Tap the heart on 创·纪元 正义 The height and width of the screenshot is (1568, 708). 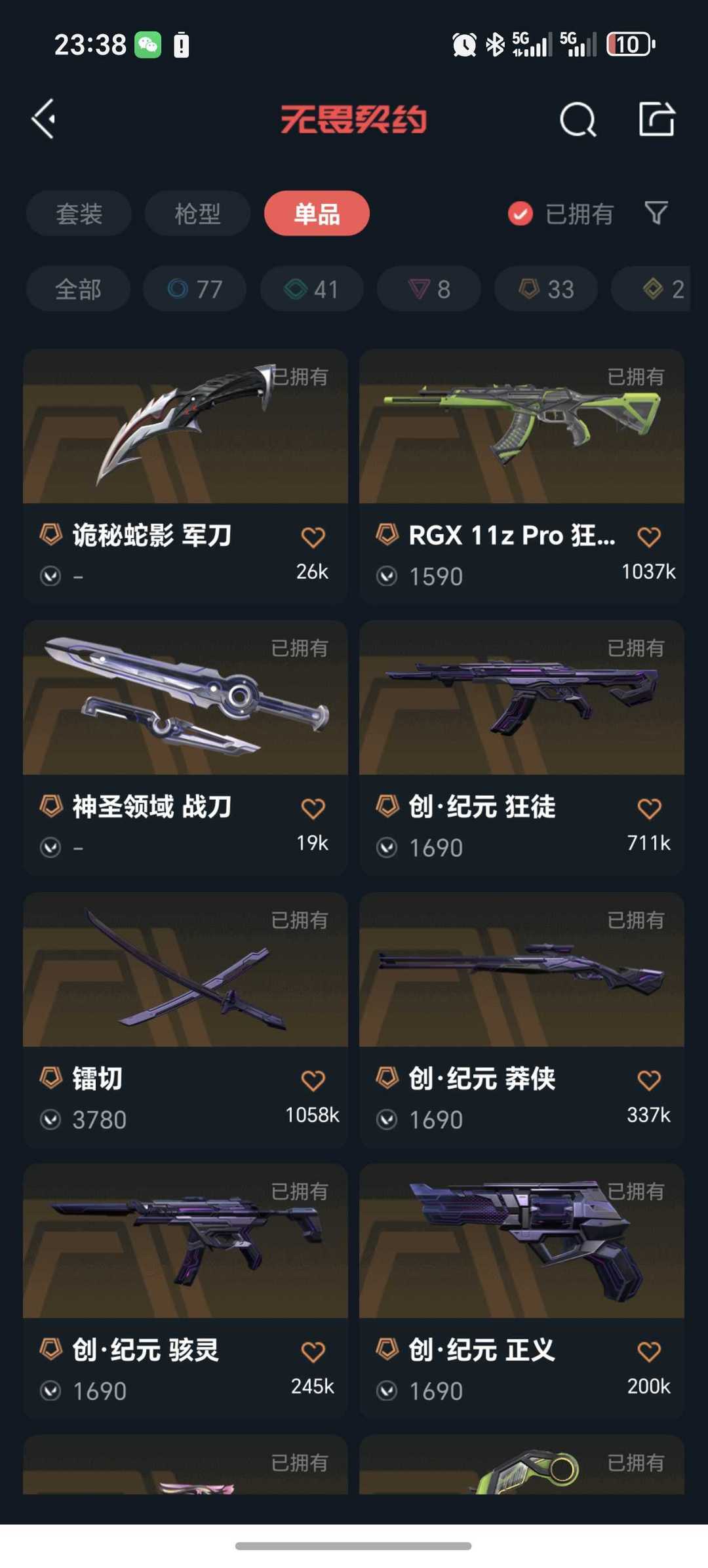click(x=649, y=1352)
